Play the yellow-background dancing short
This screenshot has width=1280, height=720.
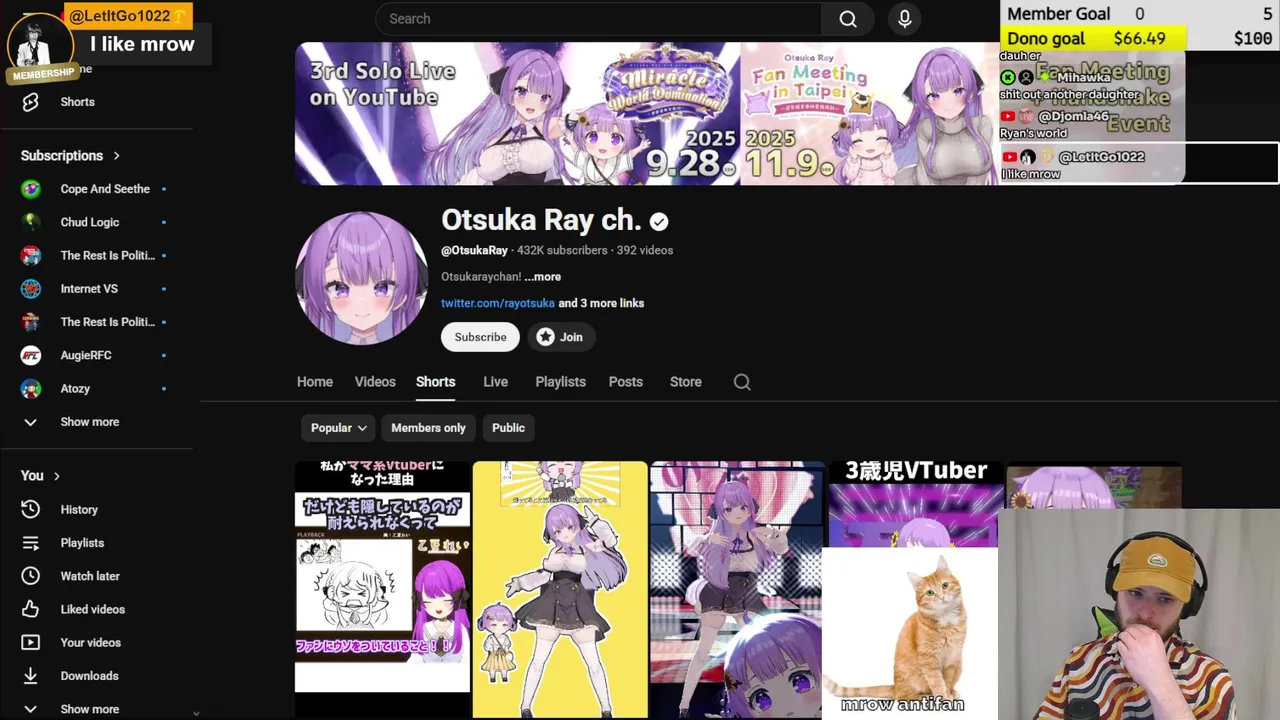pos(560,588)
